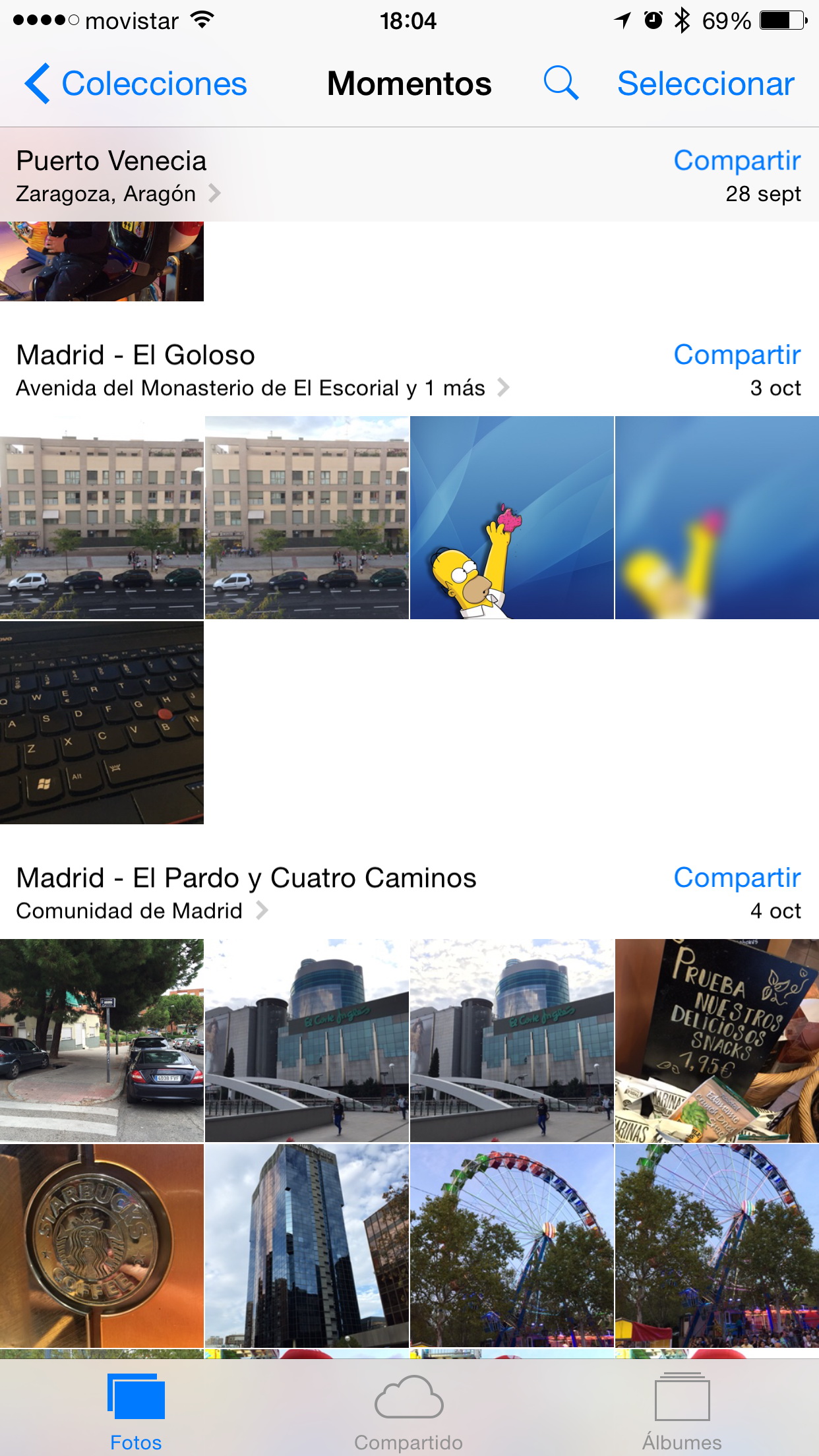View the Starbucks Coffee emblem photo
The image size is (819, 1456).
[x=102, y=1246]
